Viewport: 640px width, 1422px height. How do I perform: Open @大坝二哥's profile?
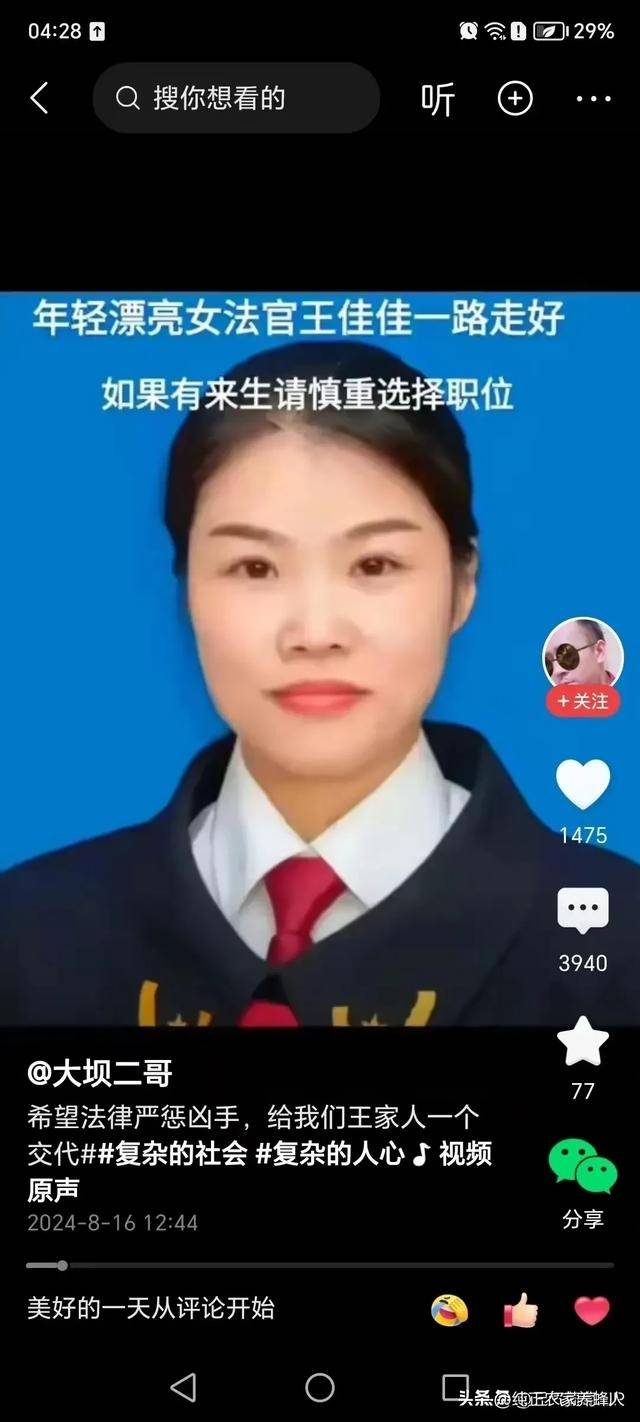100,1074
